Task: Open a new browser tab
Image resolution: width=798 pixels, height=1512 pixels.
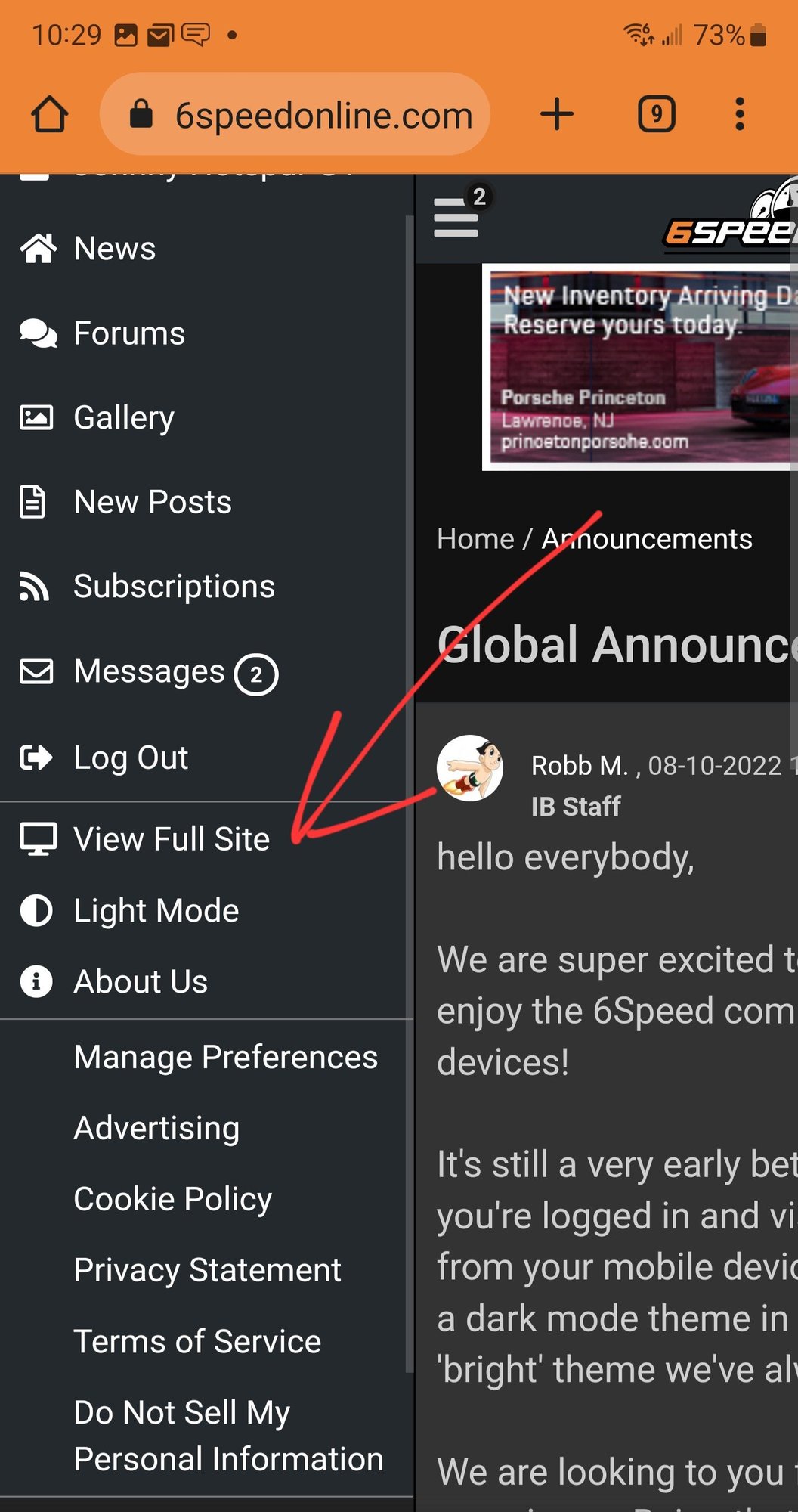Action: [557, 115]
